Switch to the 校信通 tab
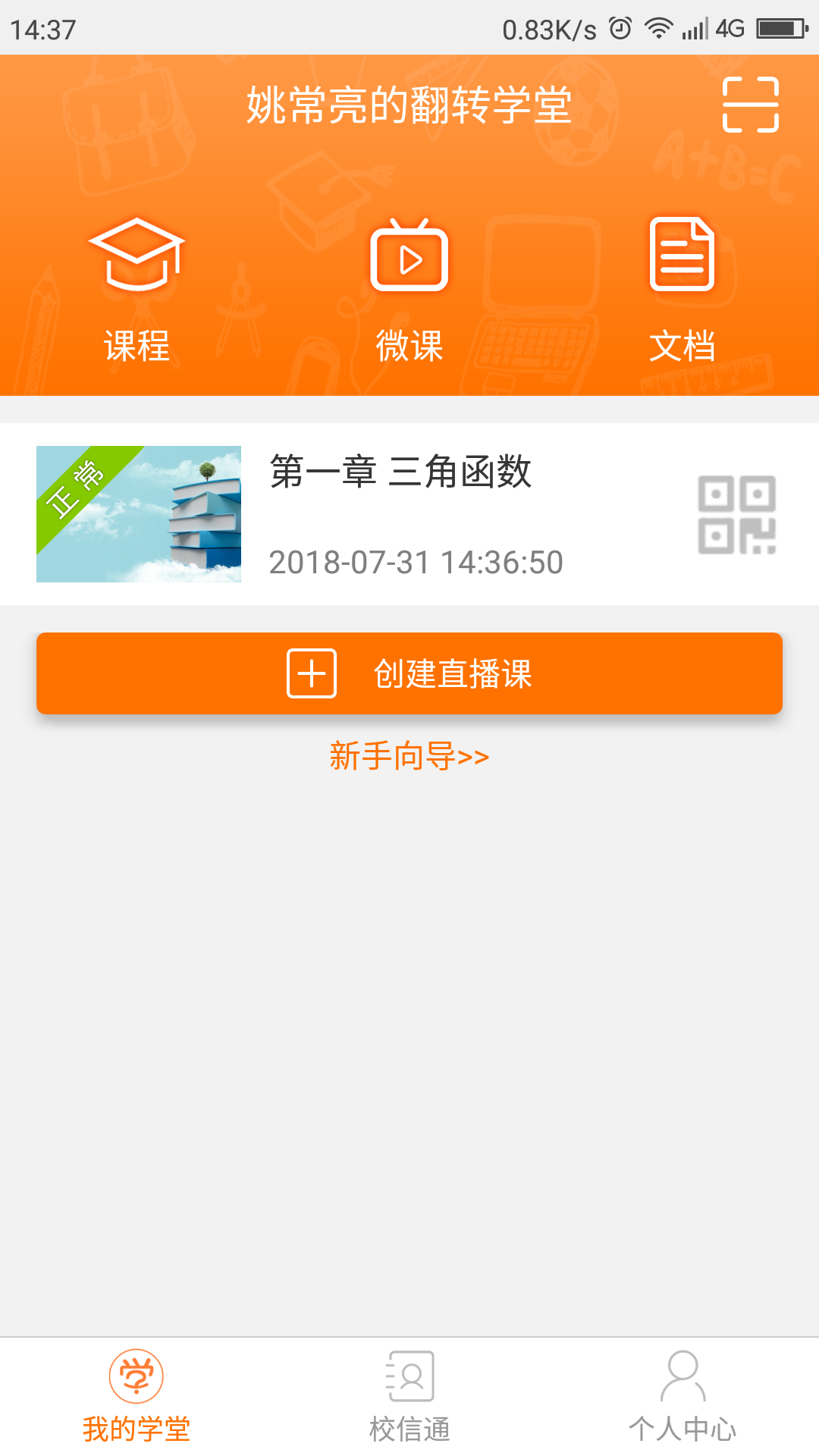 pyautogui.click(x=409, y=1395)
